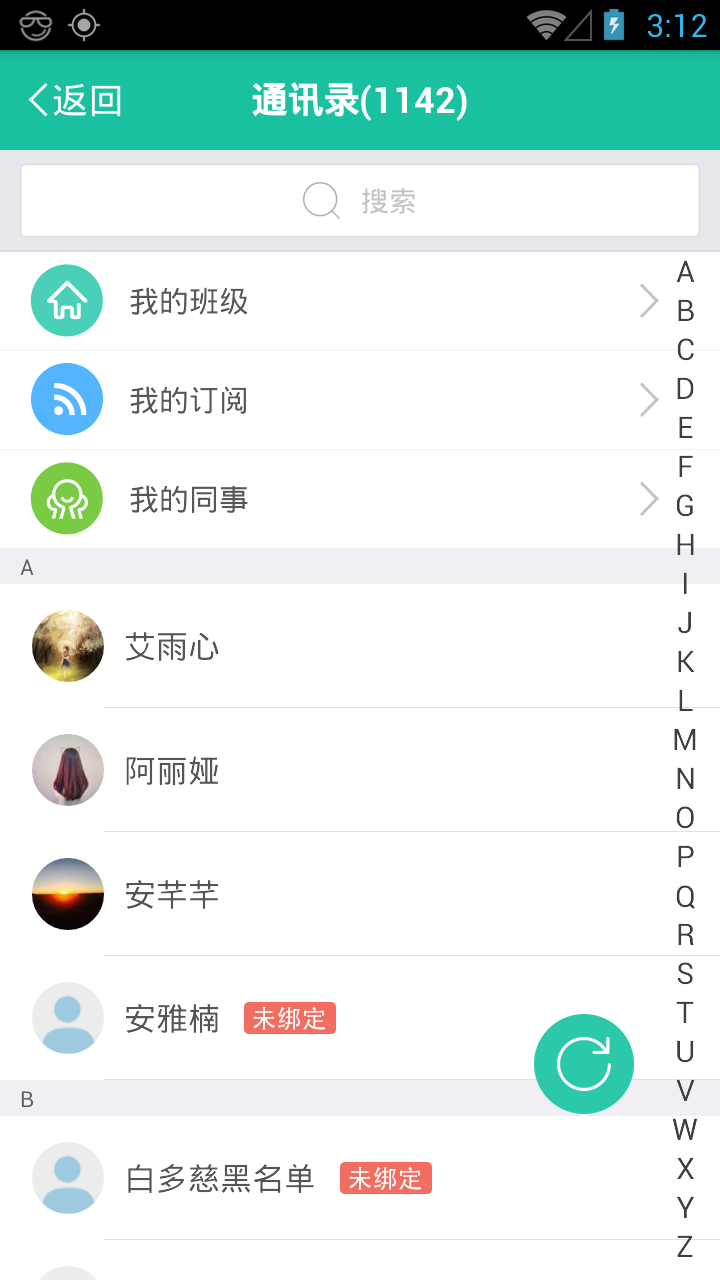Tap the 未绑定 label beside 白多慈黑名单
Viewport: 720px width, 1280px height.
tap(387, 1179)
